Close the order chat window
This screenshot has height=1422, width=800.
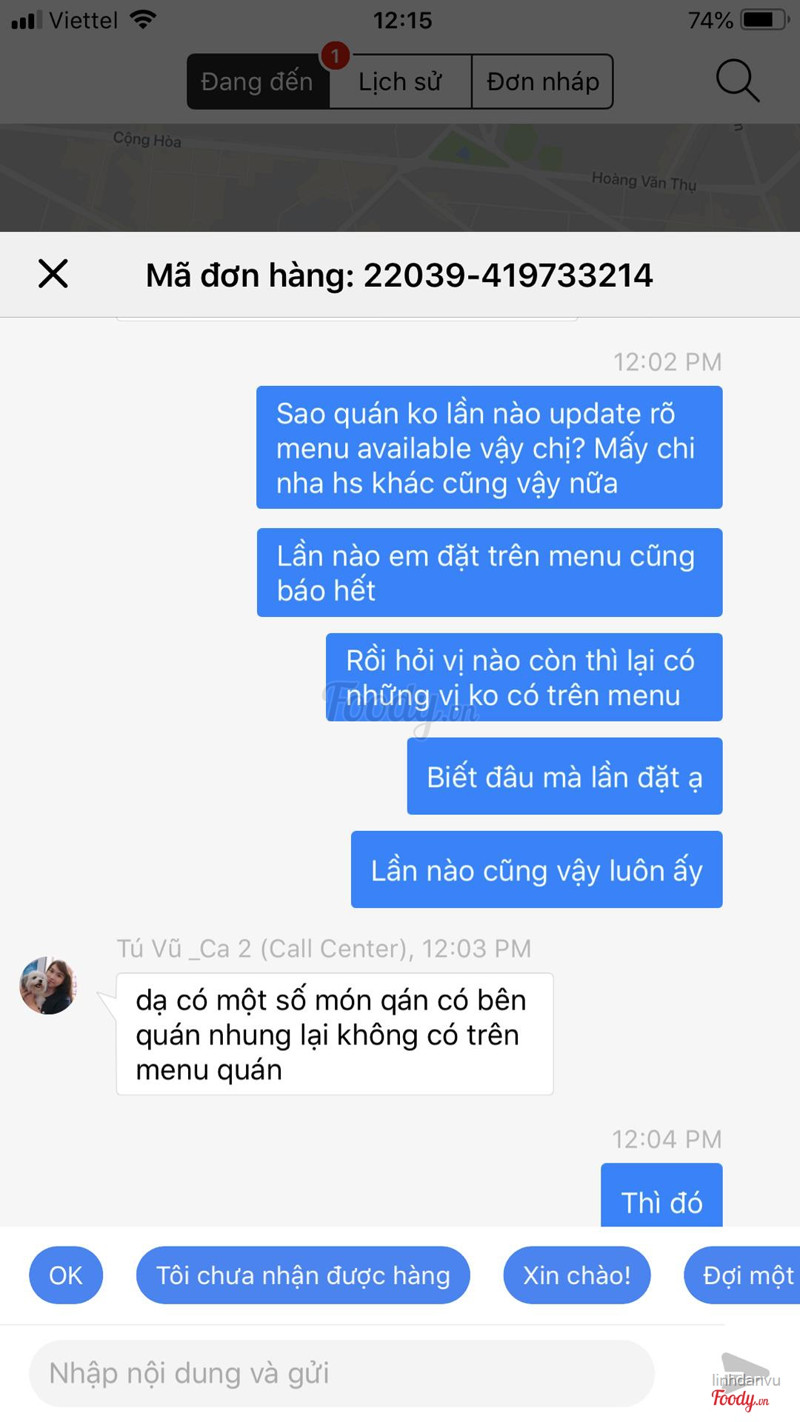click(x=53, y=274)
